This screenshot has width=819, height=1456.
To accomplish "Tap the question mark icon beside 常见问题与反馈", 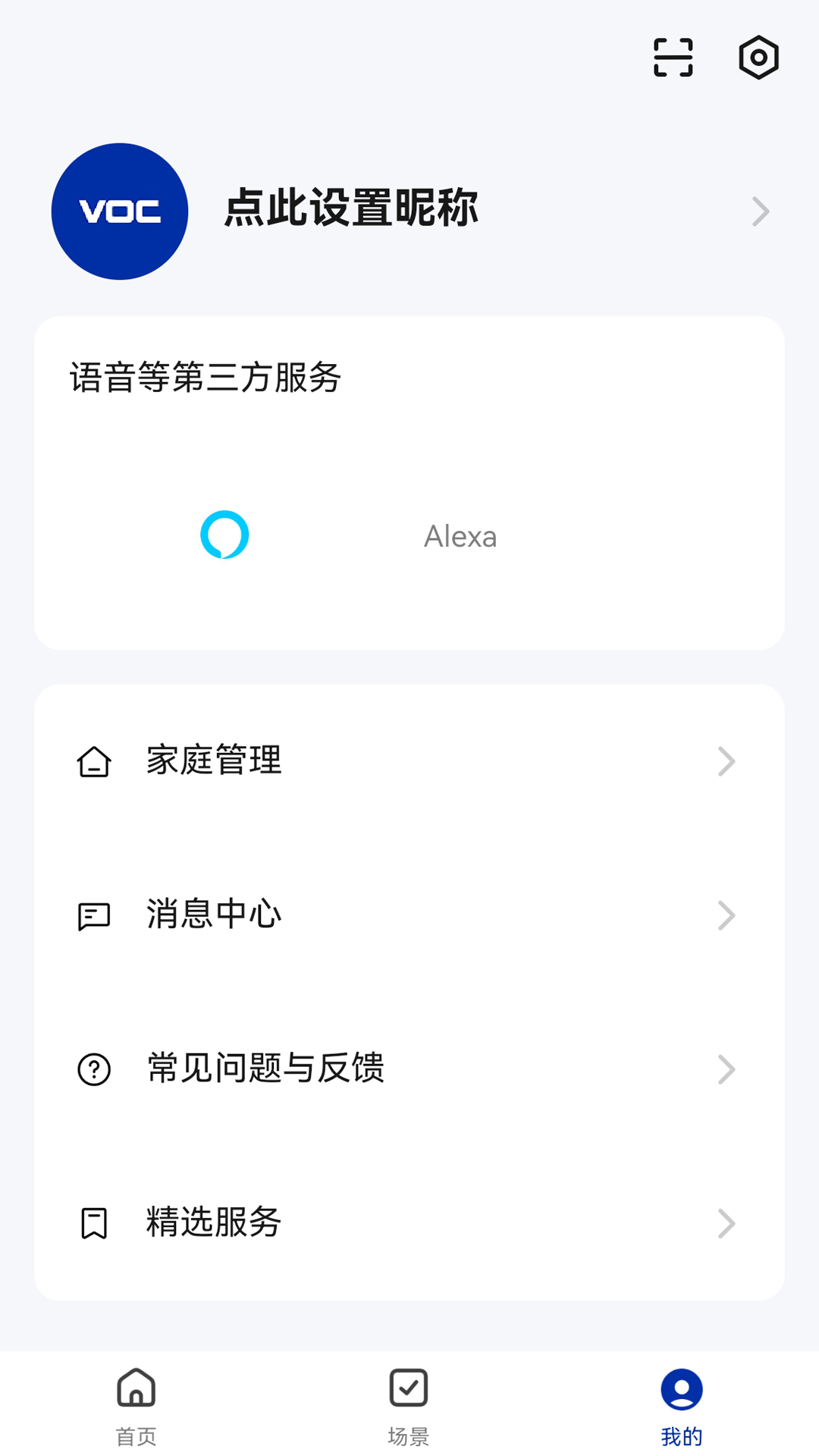I will click(x=94, y=1069).
